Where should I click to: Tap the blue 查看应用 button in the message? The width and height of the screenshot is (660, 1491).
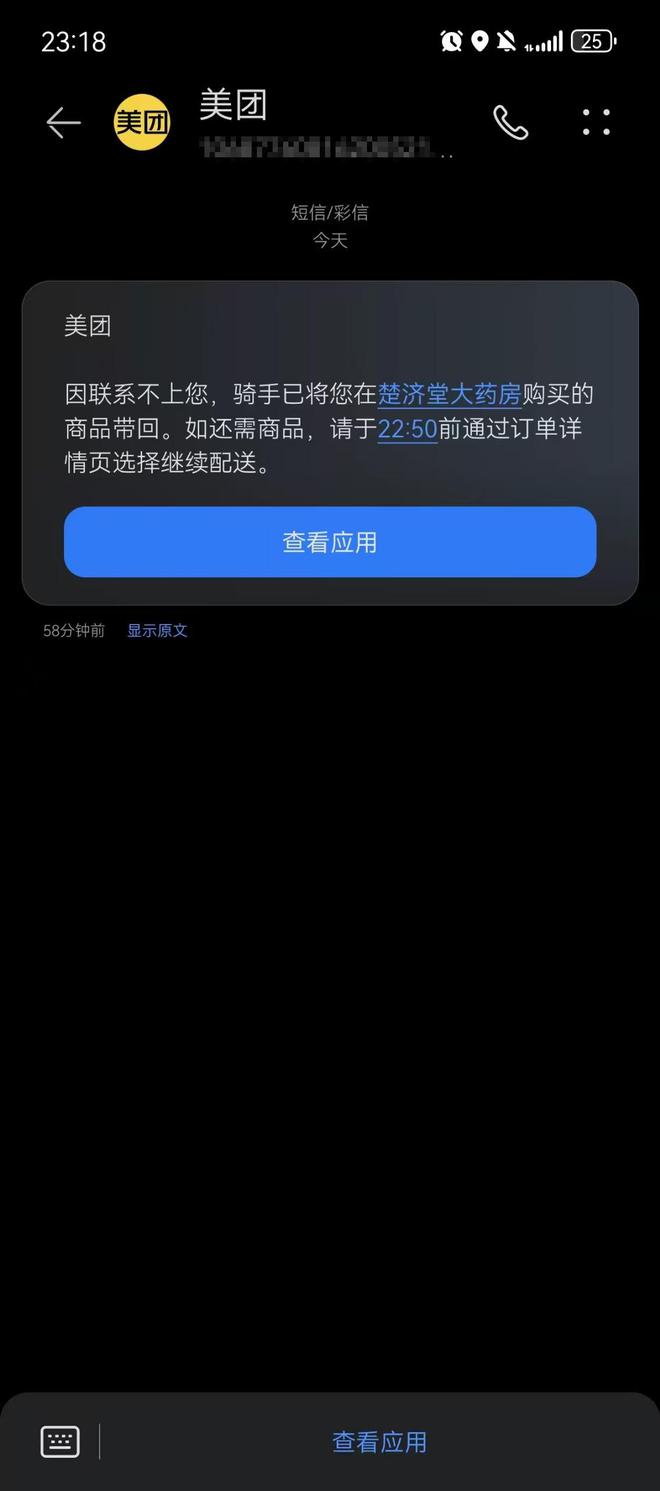pos(330,542)
